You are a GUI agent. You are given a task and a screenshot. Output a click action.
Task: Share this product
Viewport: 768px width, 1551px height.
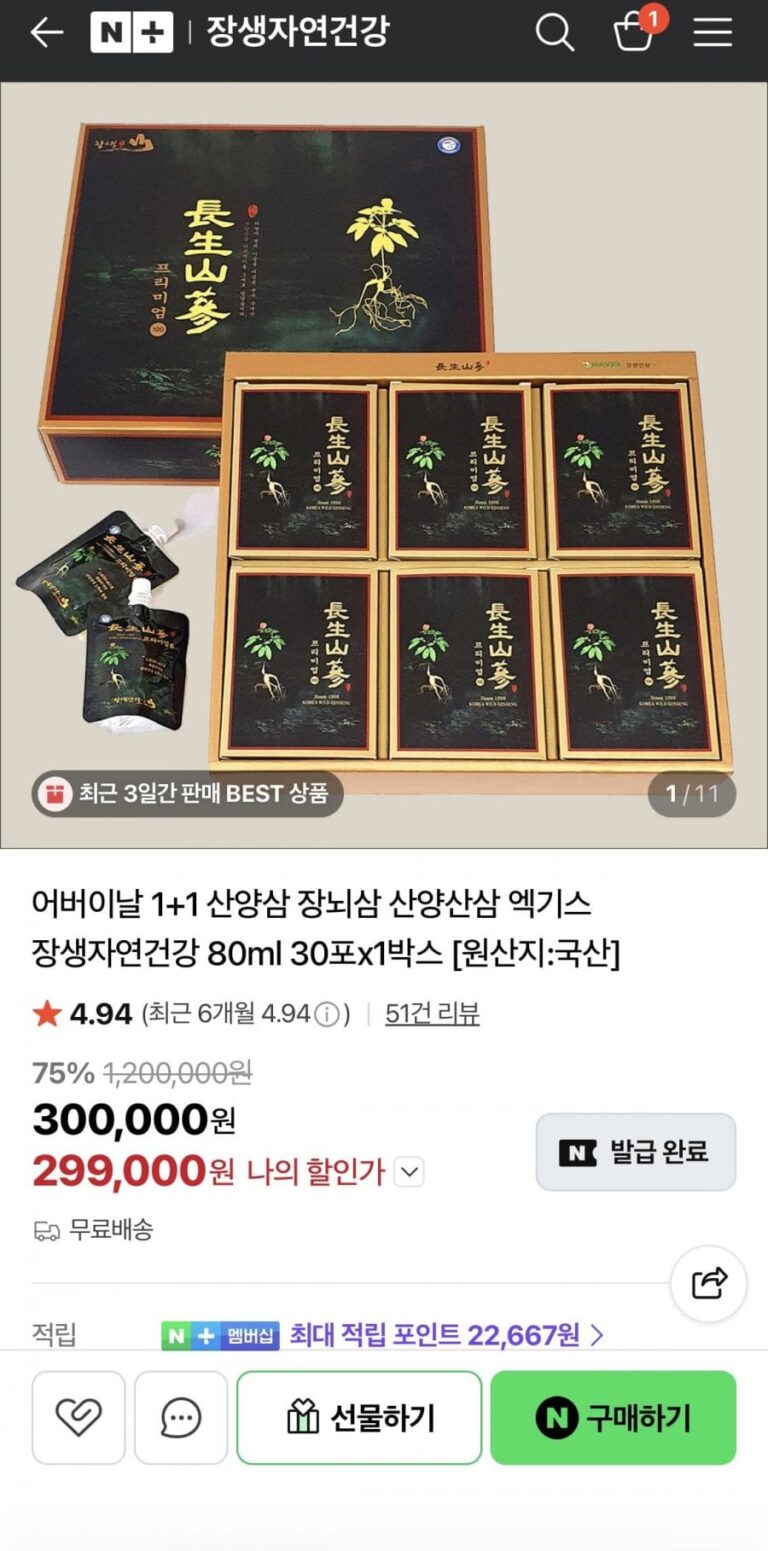pos(709,1284)
